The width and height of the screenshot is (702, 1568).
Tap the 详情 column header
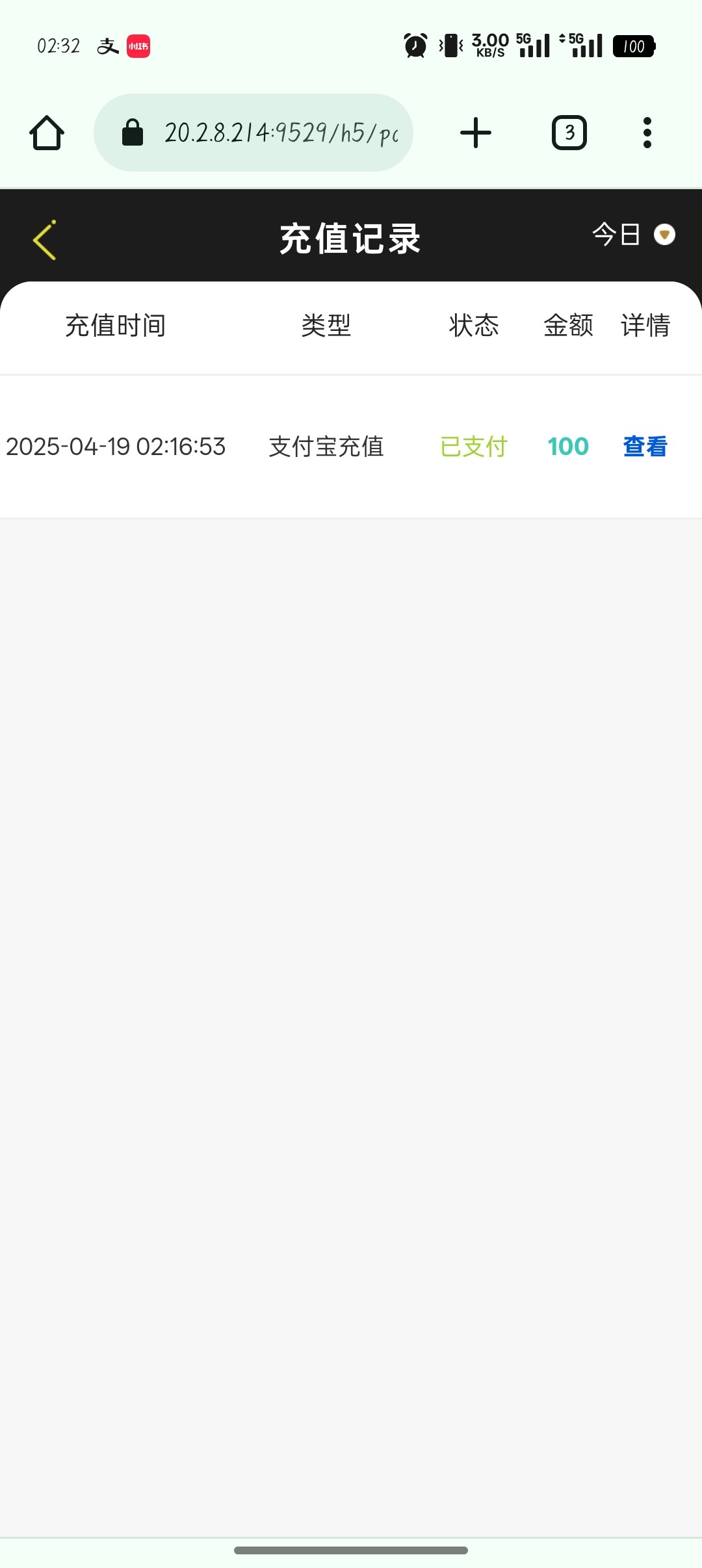(x=645, y=326)
